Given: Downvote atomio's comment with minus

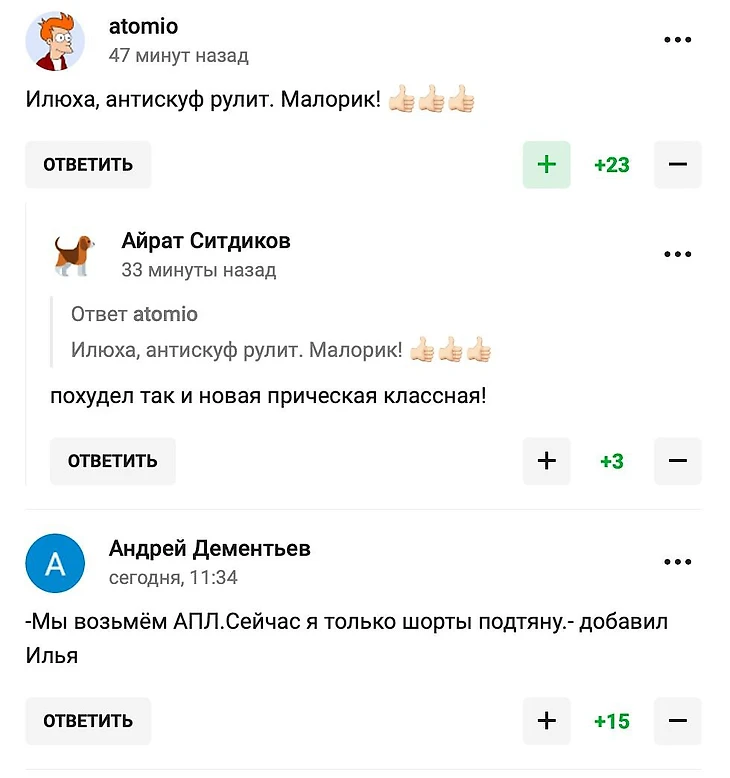Looking at the screenshot, I should [x=677, y=165].
